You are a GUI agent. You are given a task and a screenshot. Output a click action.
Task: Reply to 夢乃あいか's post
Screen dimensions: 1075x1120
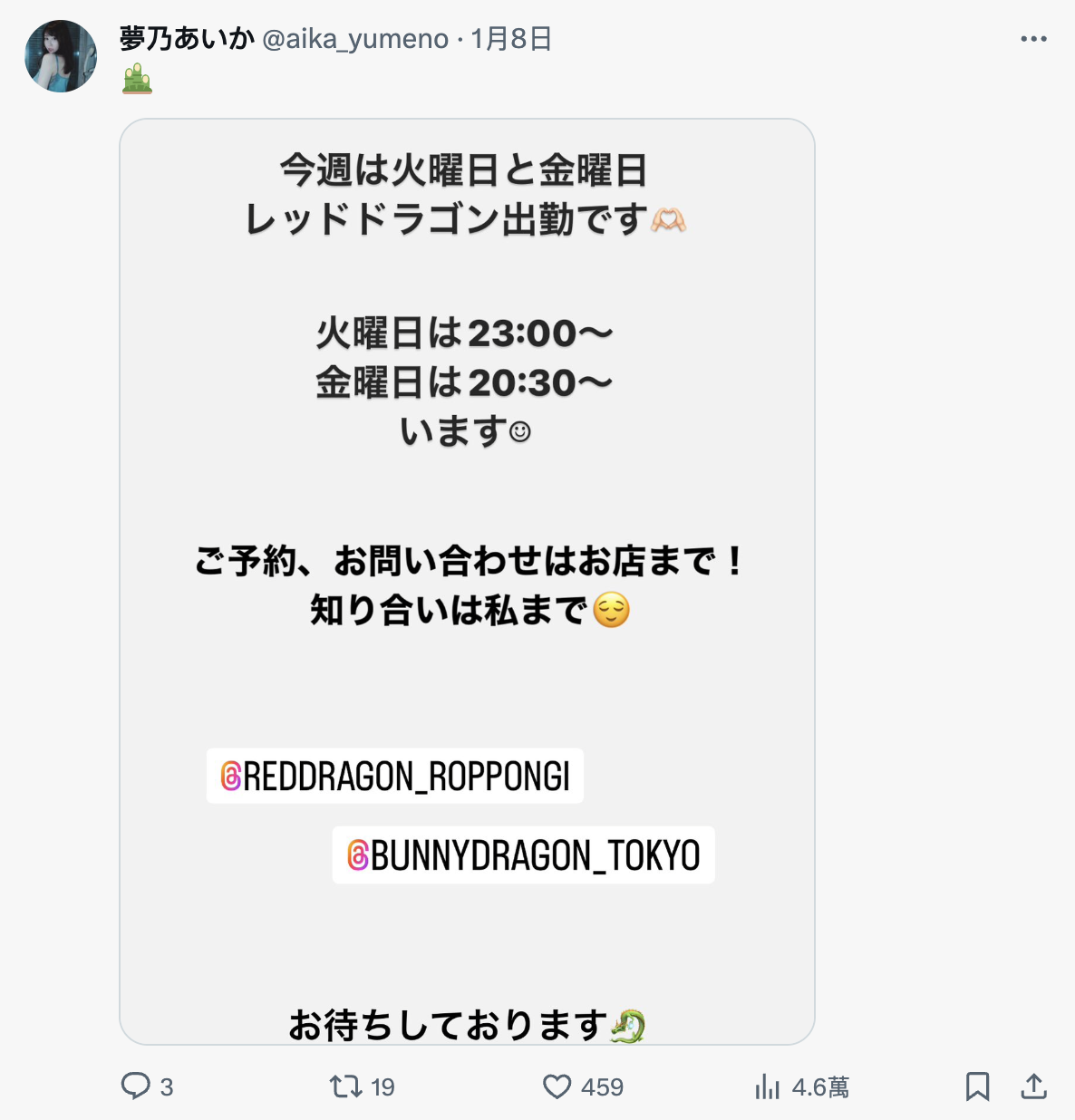click(x=136, y=1086)
